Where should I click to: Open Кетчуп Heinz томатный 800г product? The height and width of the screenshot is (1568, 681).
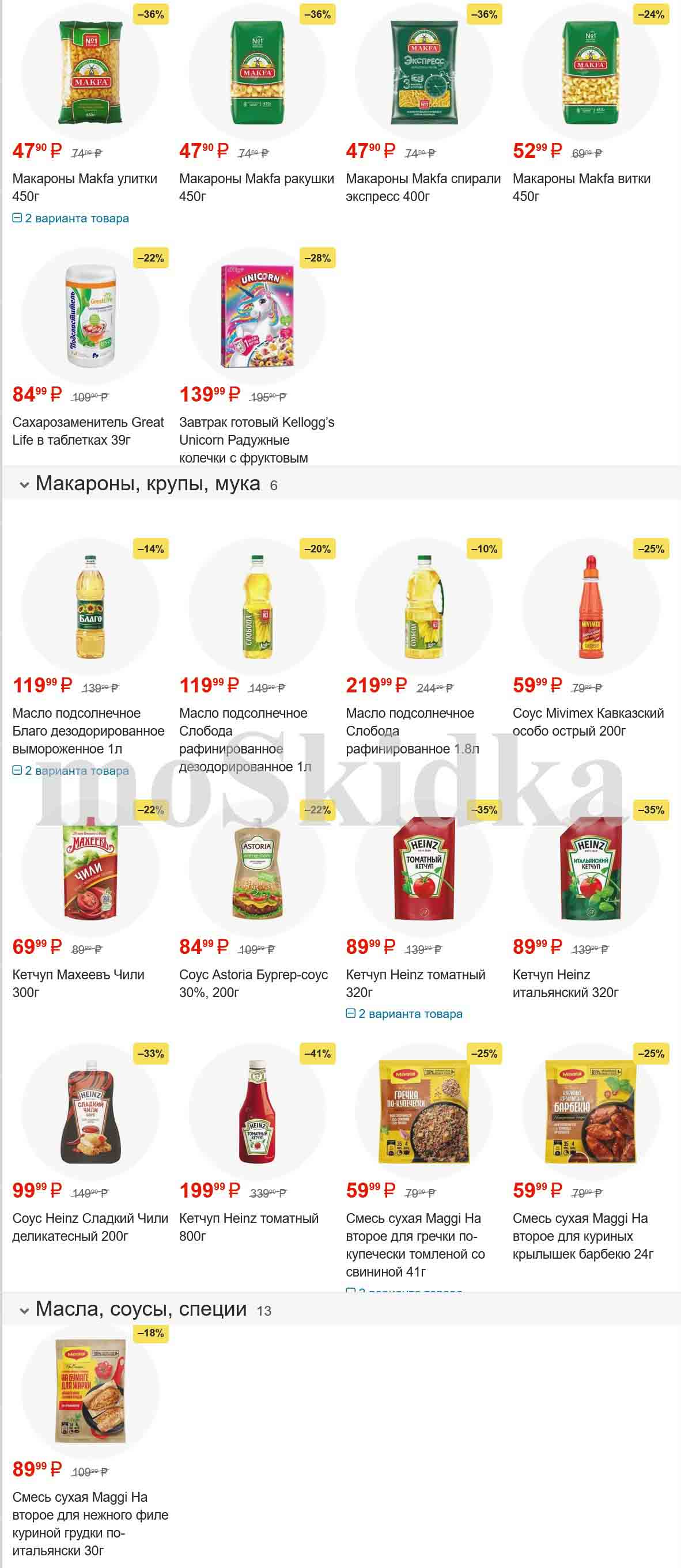pyautogui.click(x=249, y=1226)
